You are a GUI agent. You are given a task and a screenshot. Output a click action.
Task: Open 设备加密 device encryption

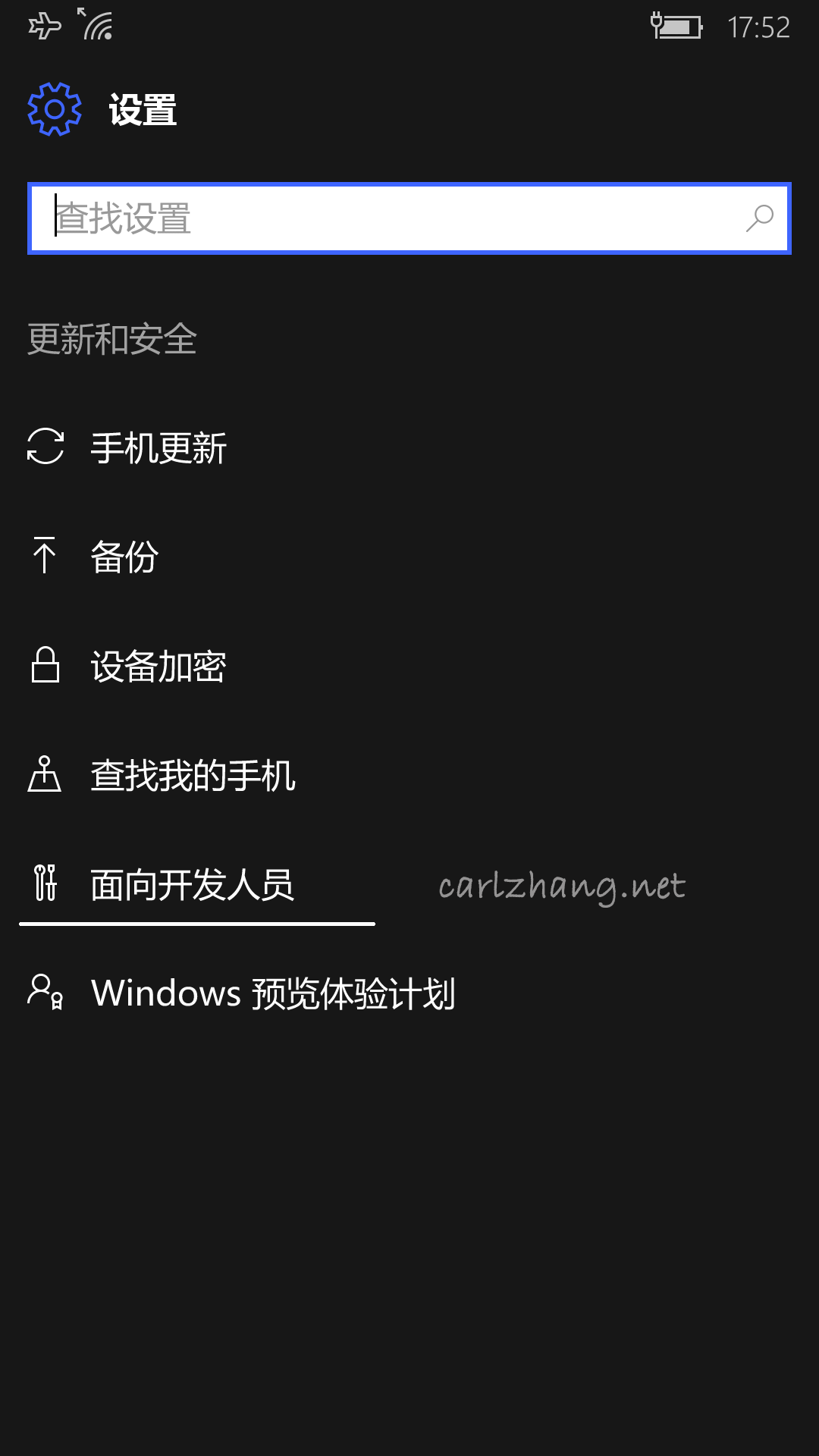coord(409,665)
